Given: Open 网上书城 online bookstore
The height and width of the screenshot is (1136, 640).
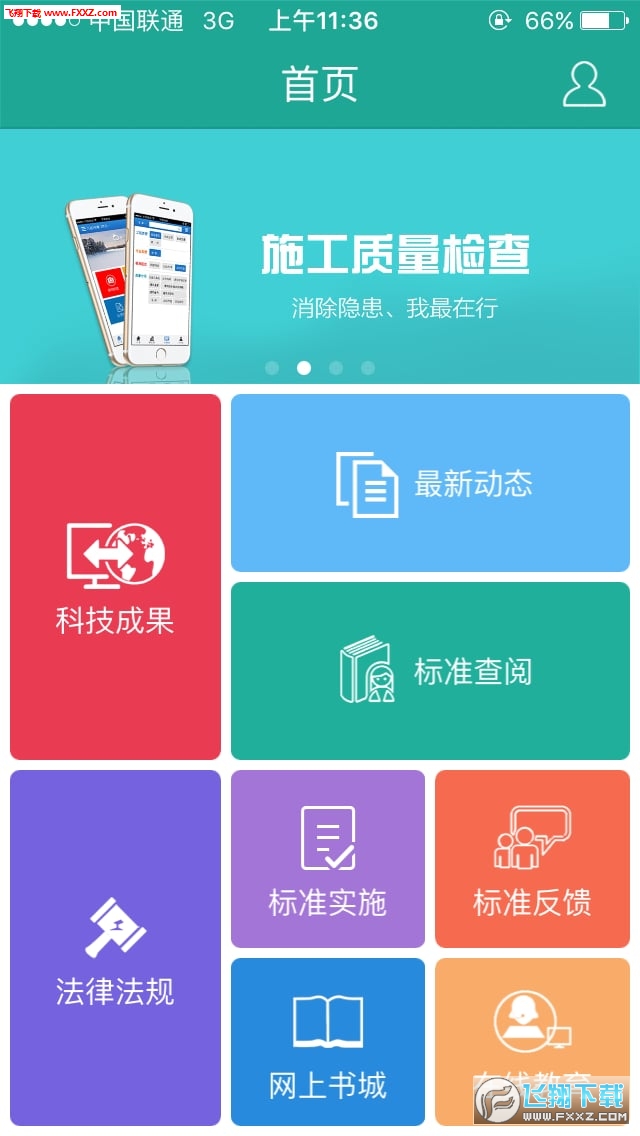Looking at the screenshot, I should point(328,1042).
